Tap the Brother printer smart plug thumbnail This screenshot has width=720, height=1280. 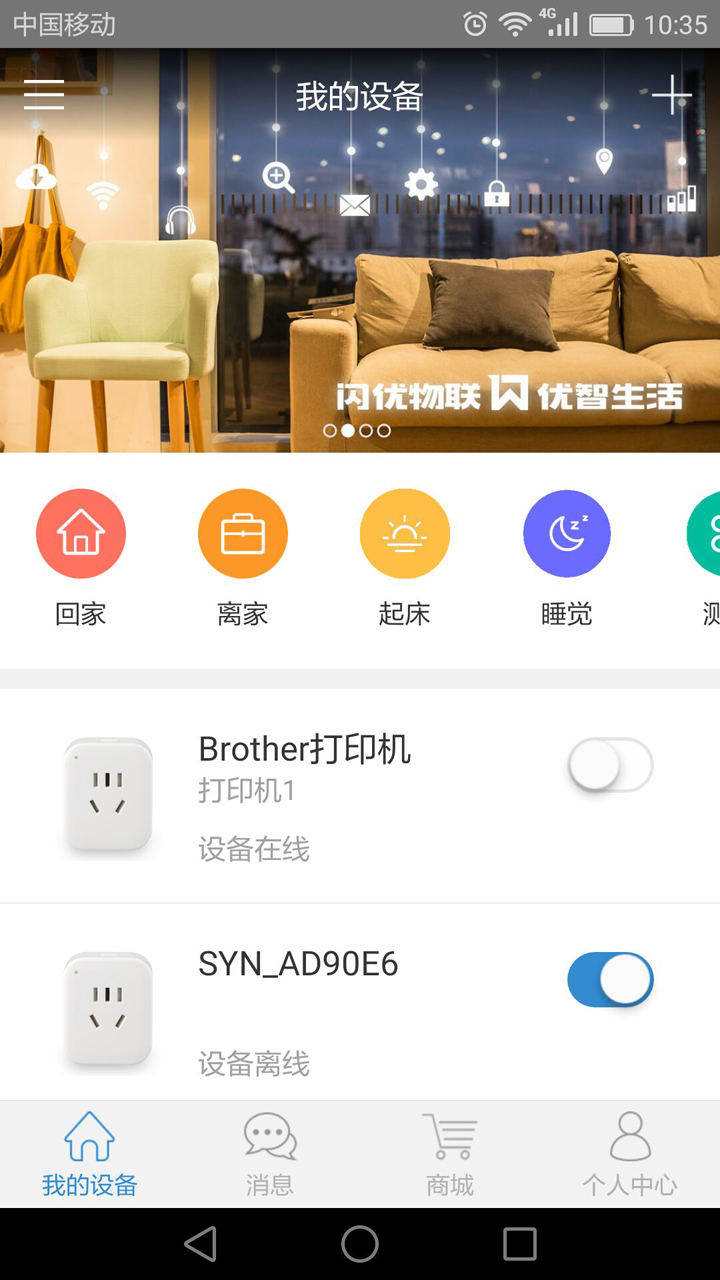click(x=107, y=795)
